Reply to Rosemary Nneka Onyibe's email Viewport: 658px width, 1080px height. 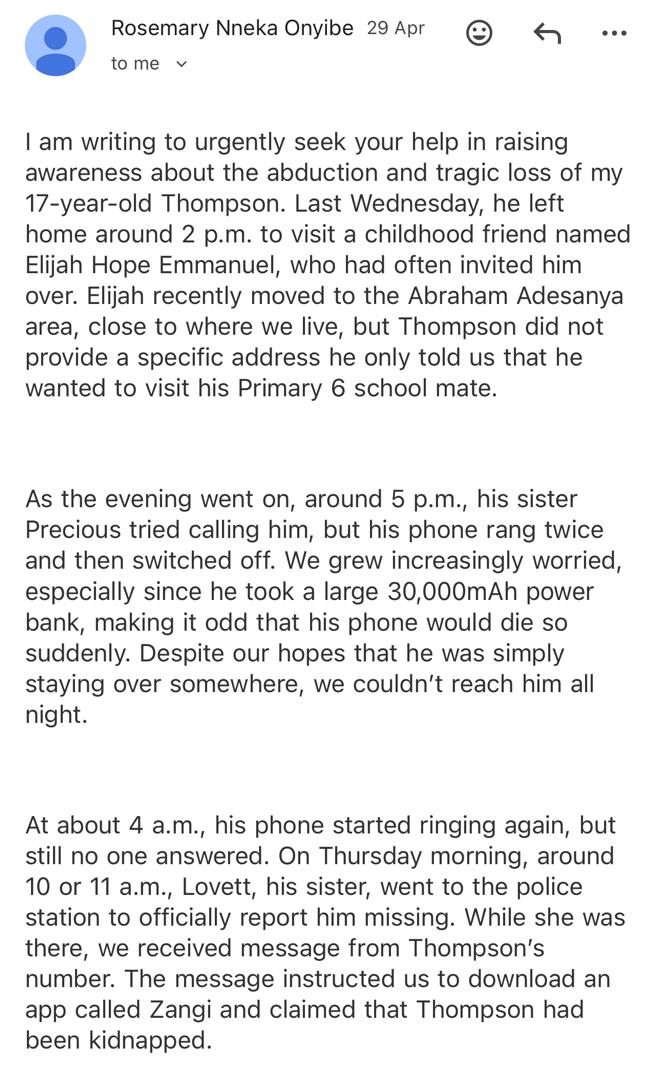point(547,33)
